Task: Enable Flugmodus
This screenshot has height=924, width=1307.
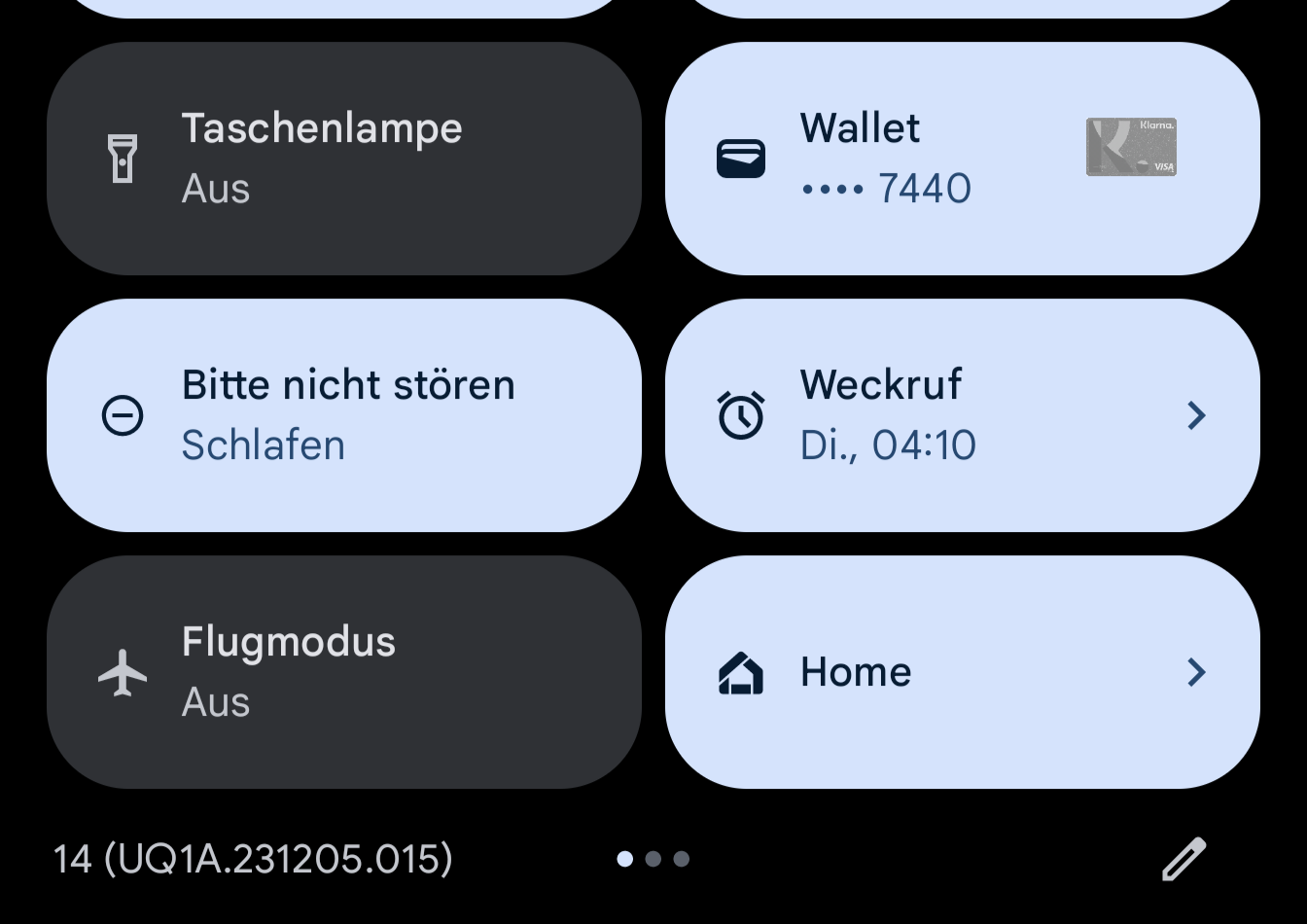Action: tap(343, 672)
